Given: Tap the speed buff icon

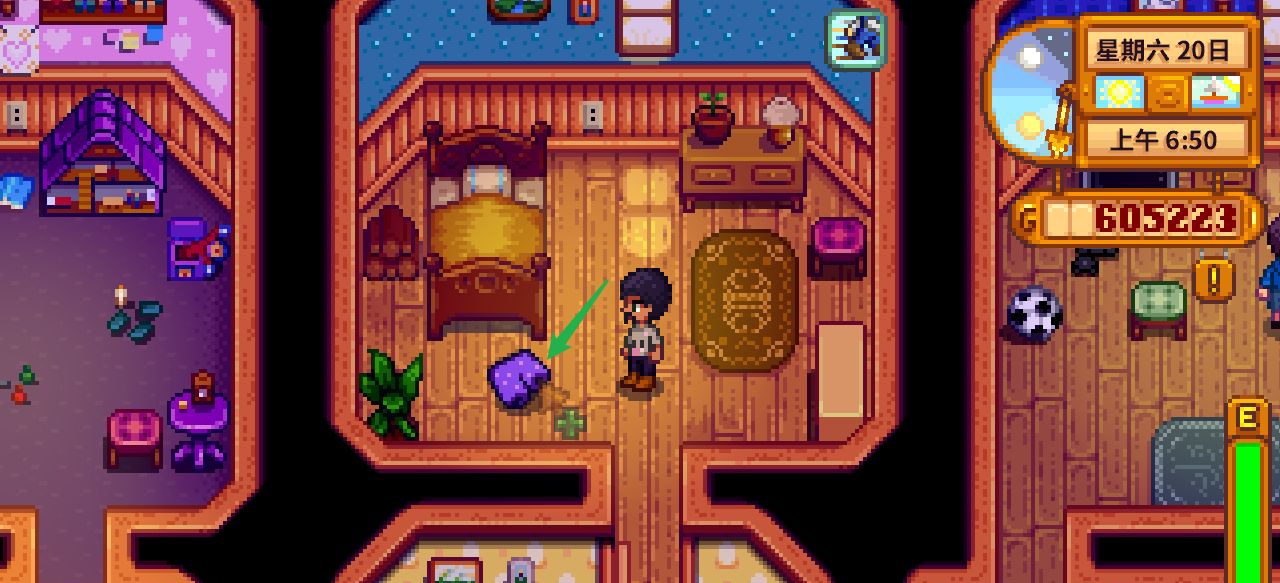Looking at the screenshot, I should click(x=856, y=39).
